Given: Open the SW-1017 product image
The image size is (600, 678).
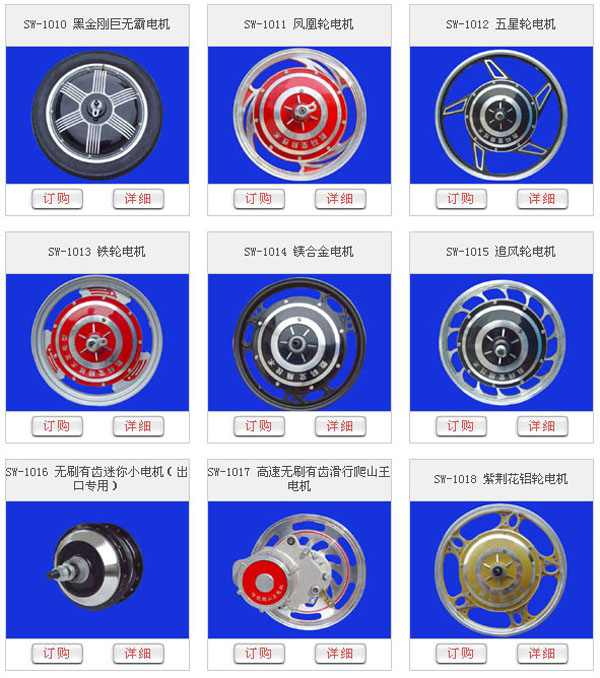Looking at the screenshot, I should (x=299, y=569).
